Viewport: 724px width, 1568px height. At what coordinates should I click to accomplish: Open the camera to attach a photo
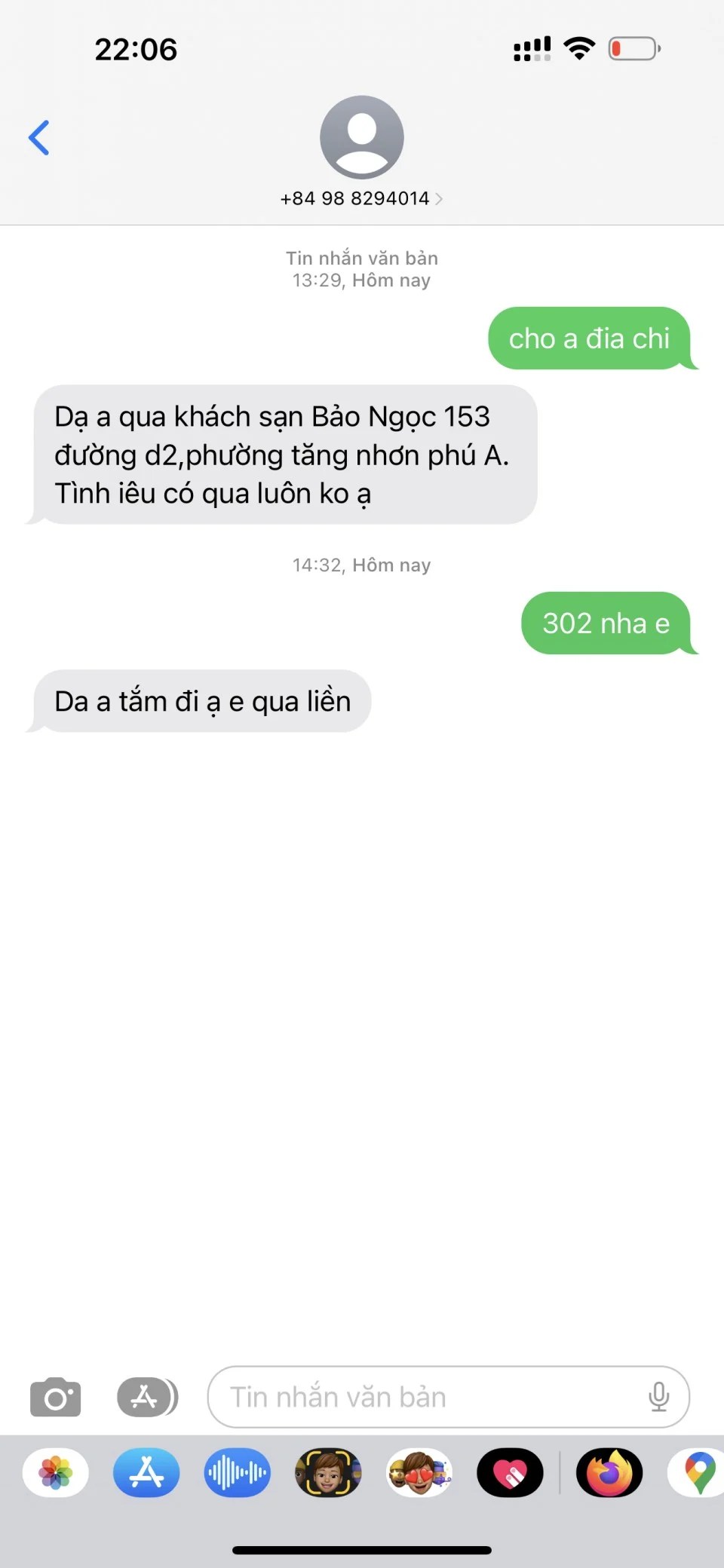(x=55, y=1397)
